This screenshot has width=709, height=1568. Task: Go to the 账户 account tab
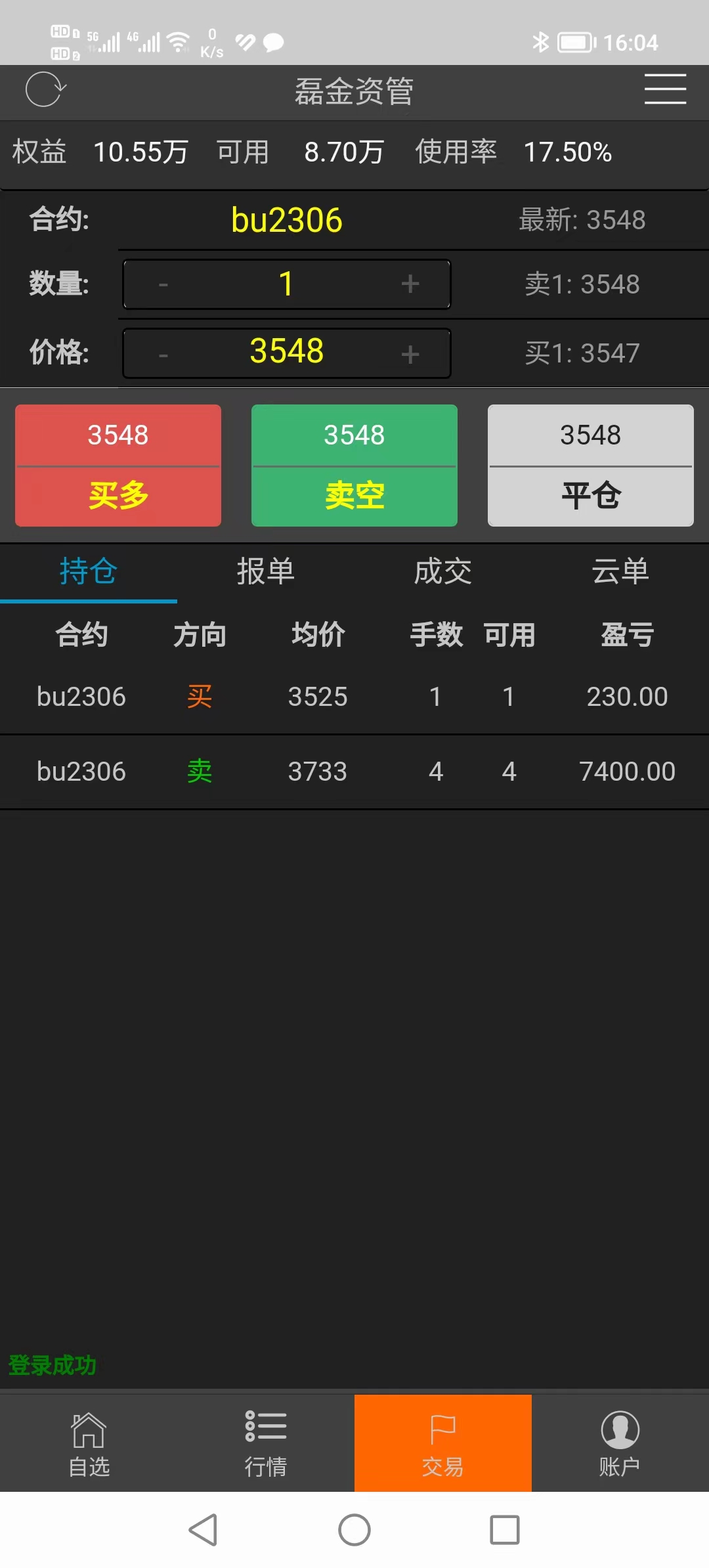click(x=620, y=1443)
